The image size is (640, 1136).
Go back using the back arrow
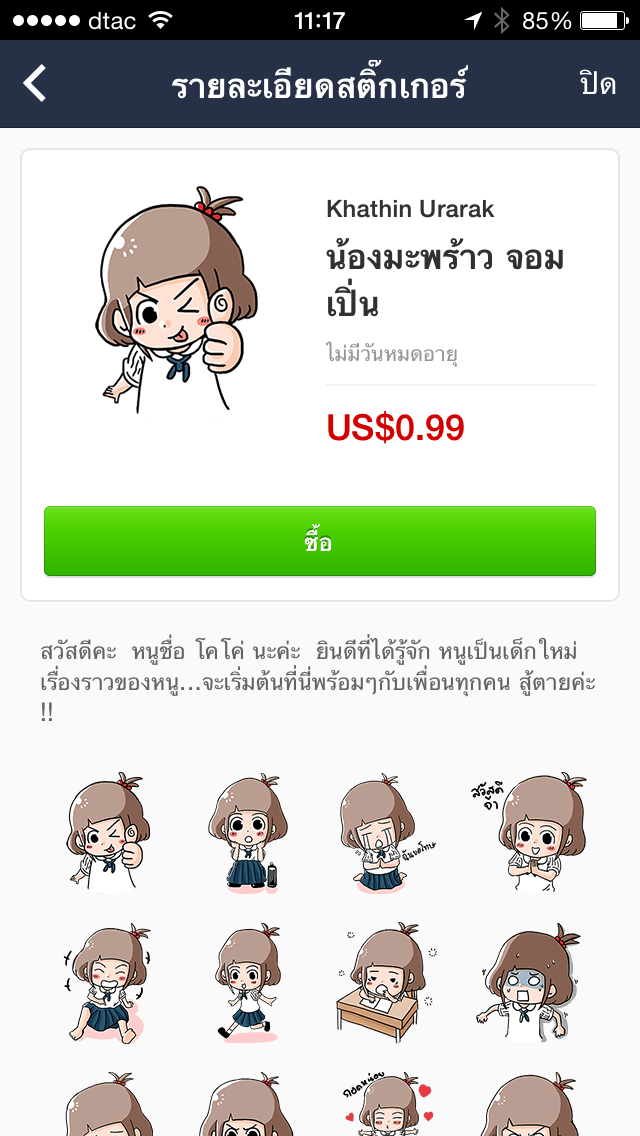35,84
